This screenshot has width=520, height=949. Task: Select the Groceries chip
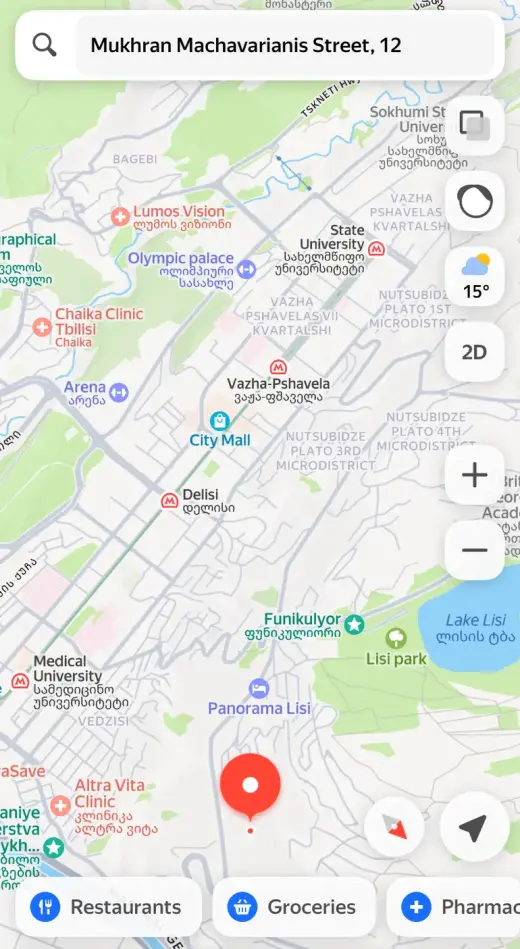[x=294, y=907]
